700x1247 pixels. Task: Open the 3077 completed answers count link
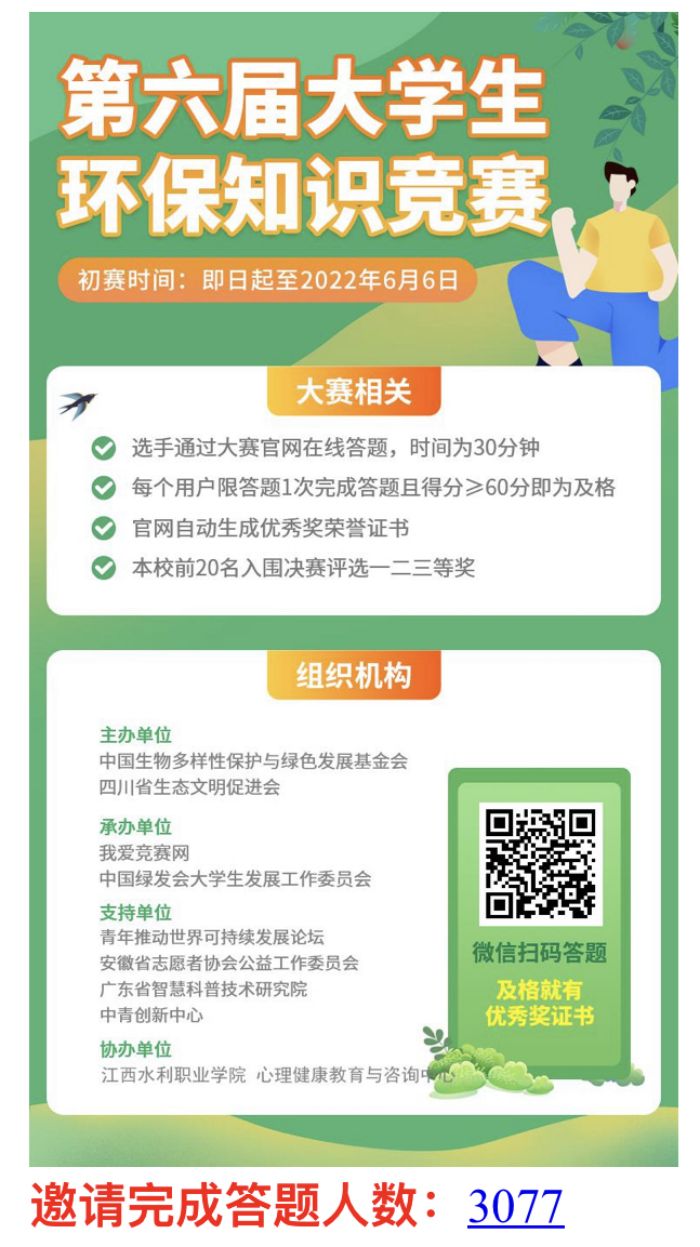click(516, 1207)
